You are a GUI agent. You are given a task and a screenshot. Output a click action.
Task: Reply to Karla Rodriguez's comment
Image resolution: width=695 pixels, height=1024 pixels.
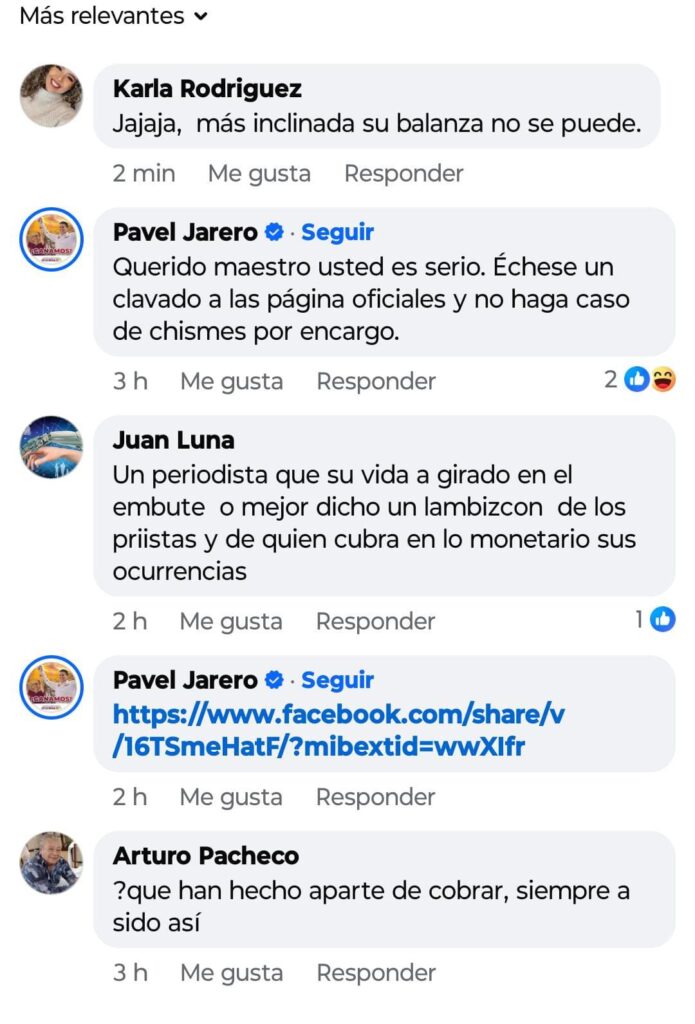tap(403, 173)
